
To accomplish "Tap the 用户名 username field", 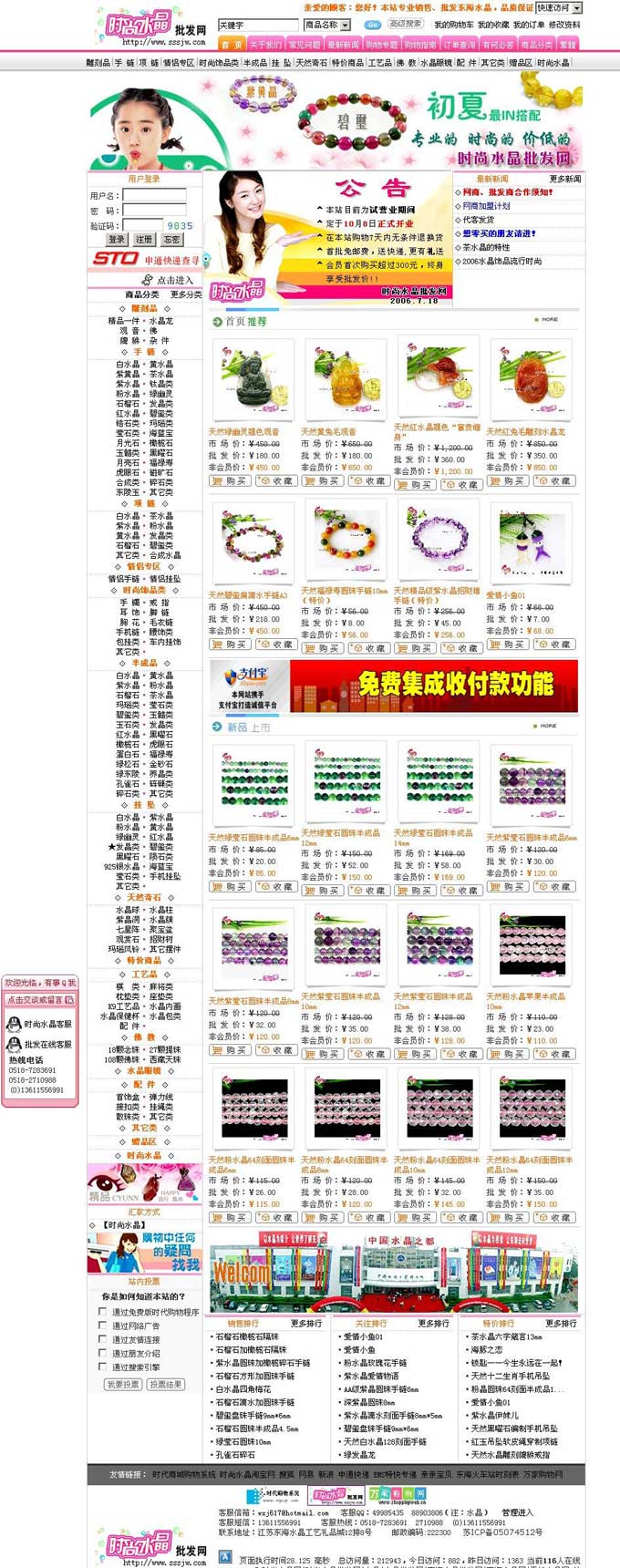I will click(x=154, y=195).
